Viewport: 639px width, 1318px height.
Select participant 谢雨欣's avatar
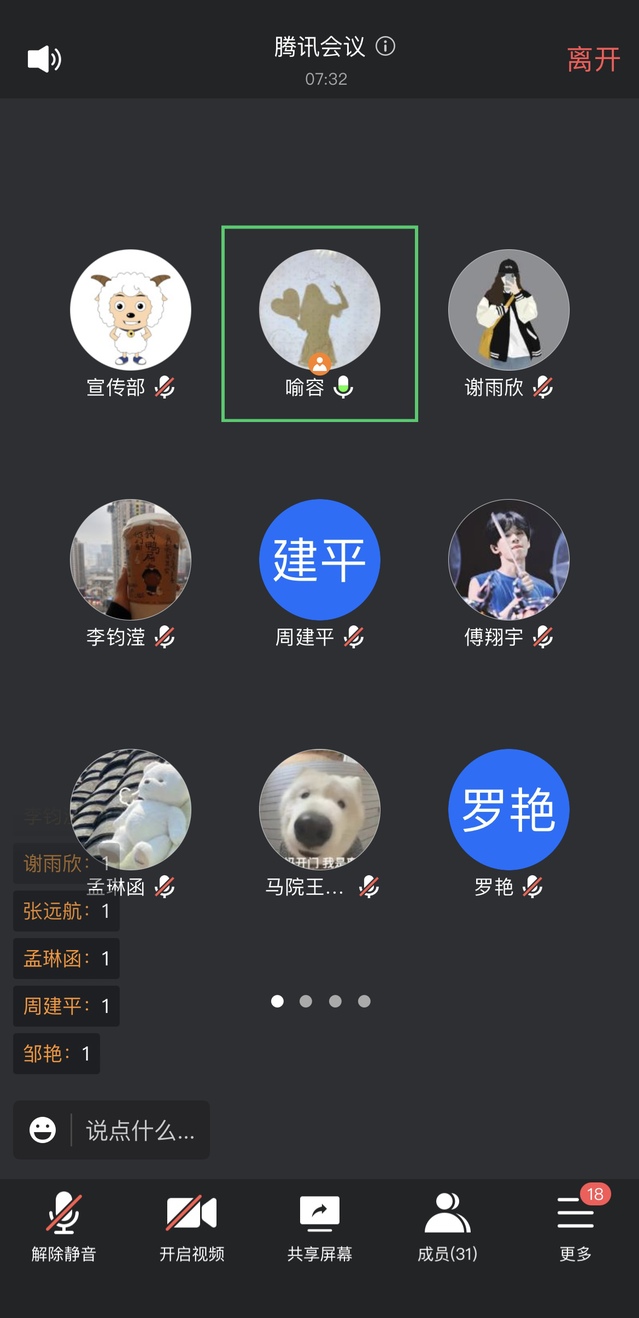tap(508, 310)
